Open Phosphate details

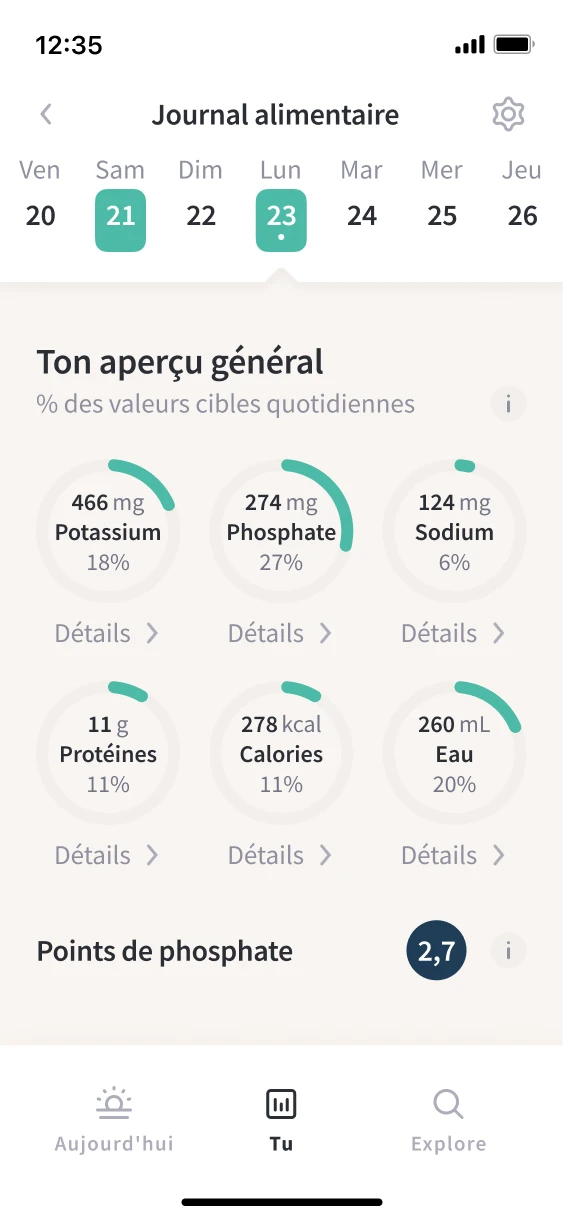click(280, 633)
